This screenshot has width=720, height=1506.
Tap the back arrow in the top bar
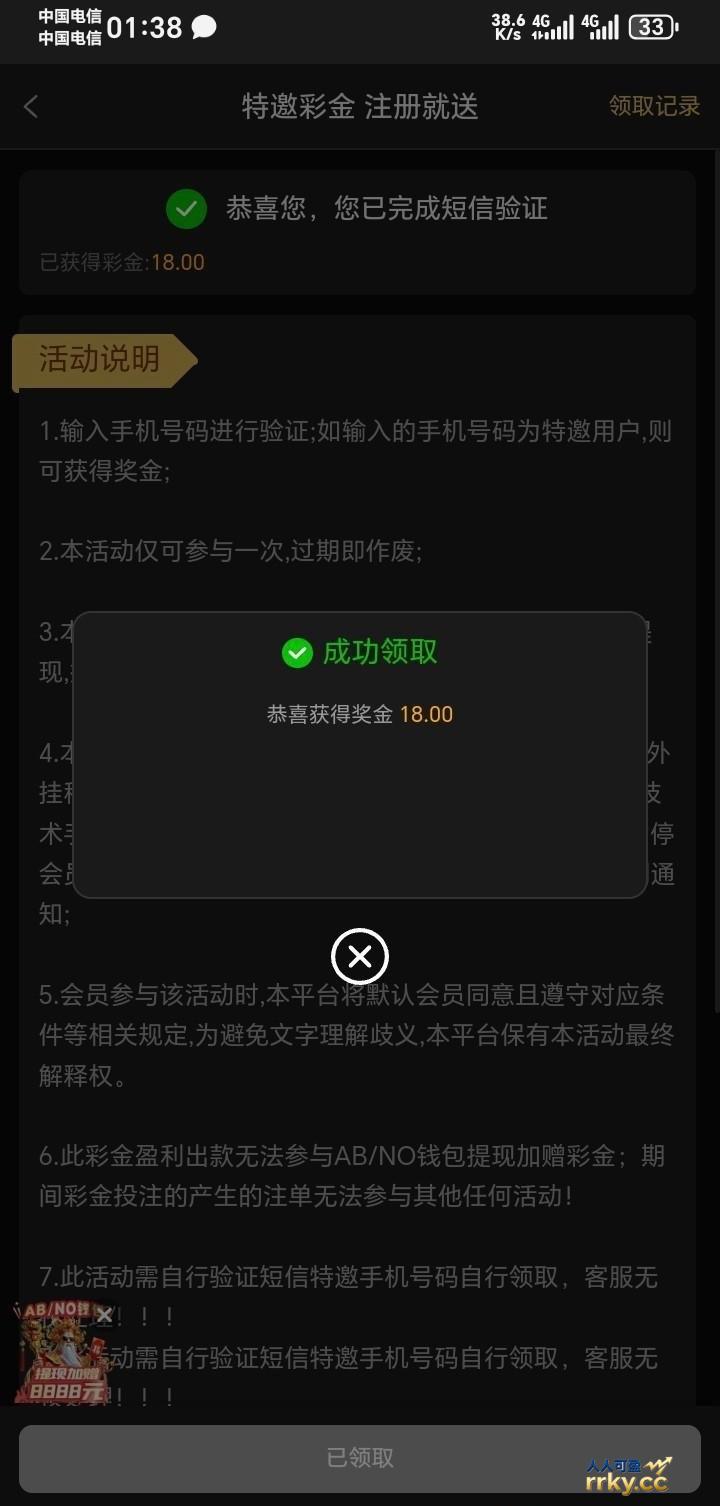tap(30, 106)
